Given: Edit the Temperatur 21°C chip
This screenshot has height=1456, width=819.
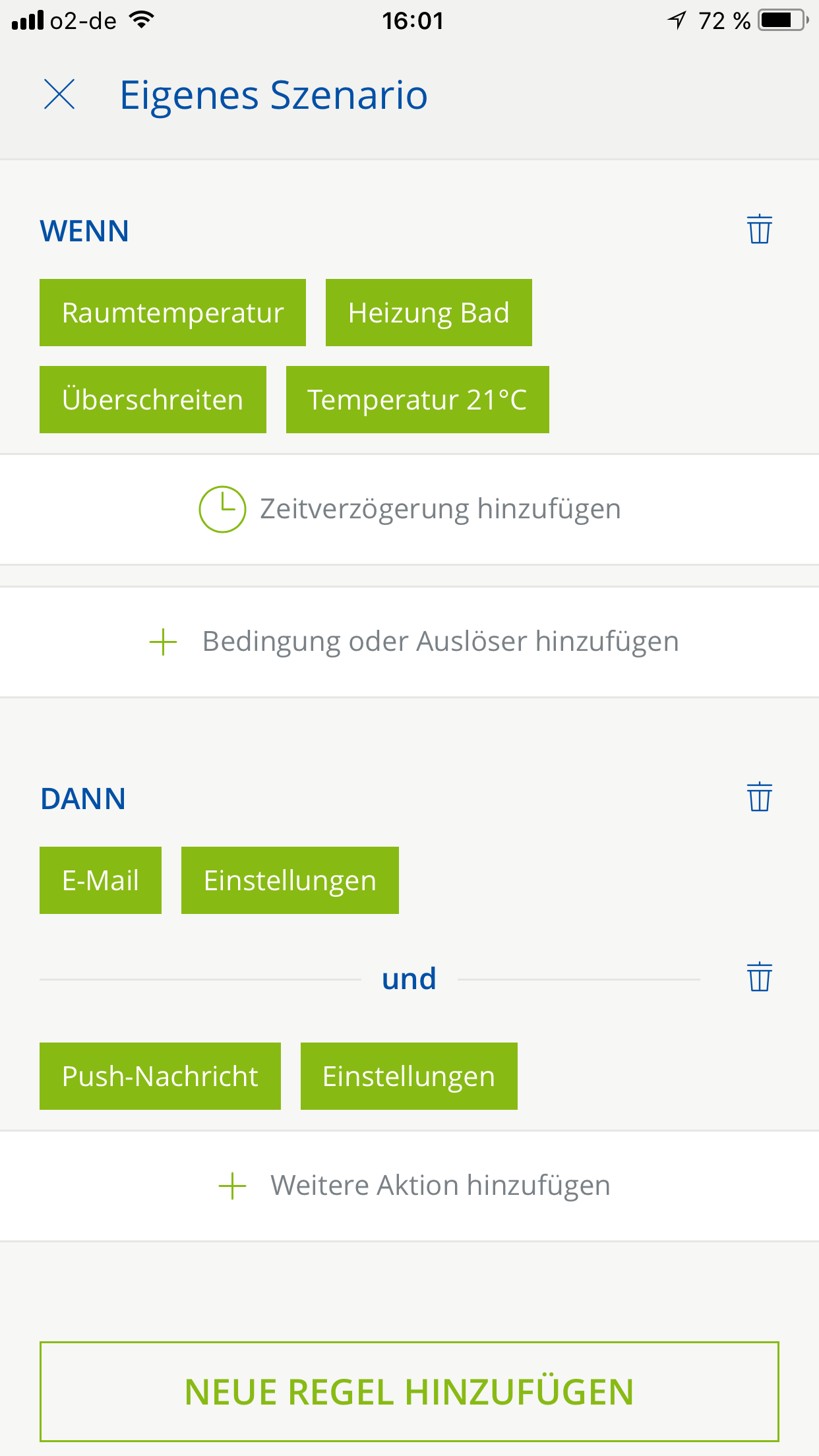Looking at the screenshot, I should [x=417, y=400].
